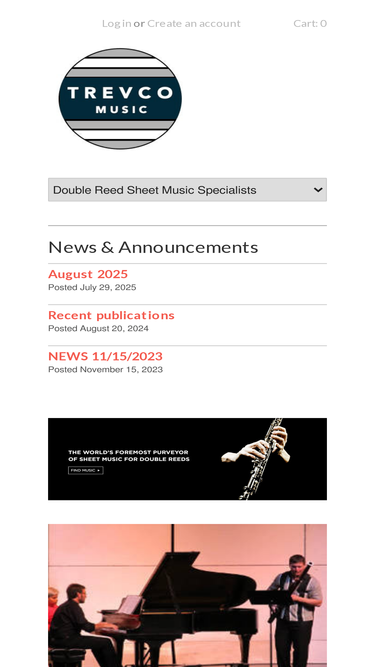Read the Recent publications post
This screenshot has width=375, height=667.
pyautogui.click(x=111, y=315)
